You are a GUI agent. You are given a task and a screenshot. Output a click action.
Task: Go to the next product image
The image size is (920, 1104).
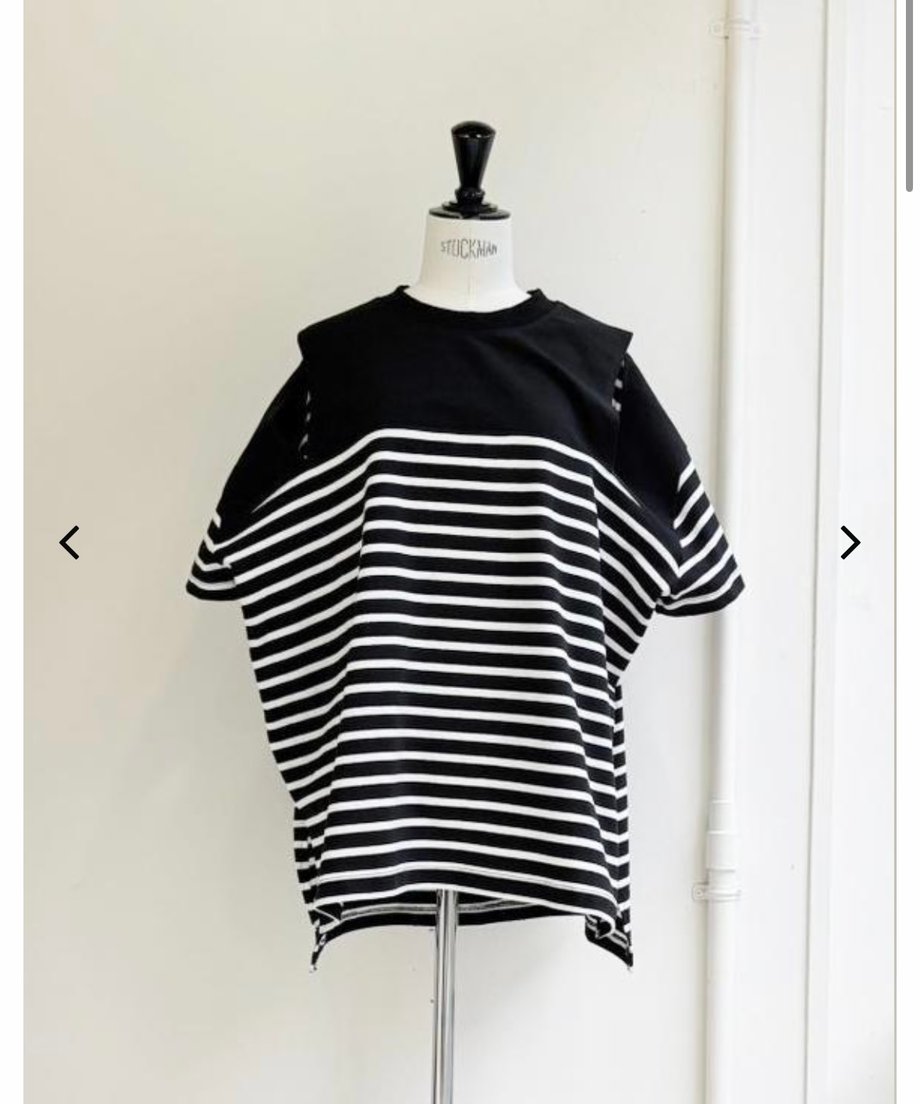click(x=849, y=543)
